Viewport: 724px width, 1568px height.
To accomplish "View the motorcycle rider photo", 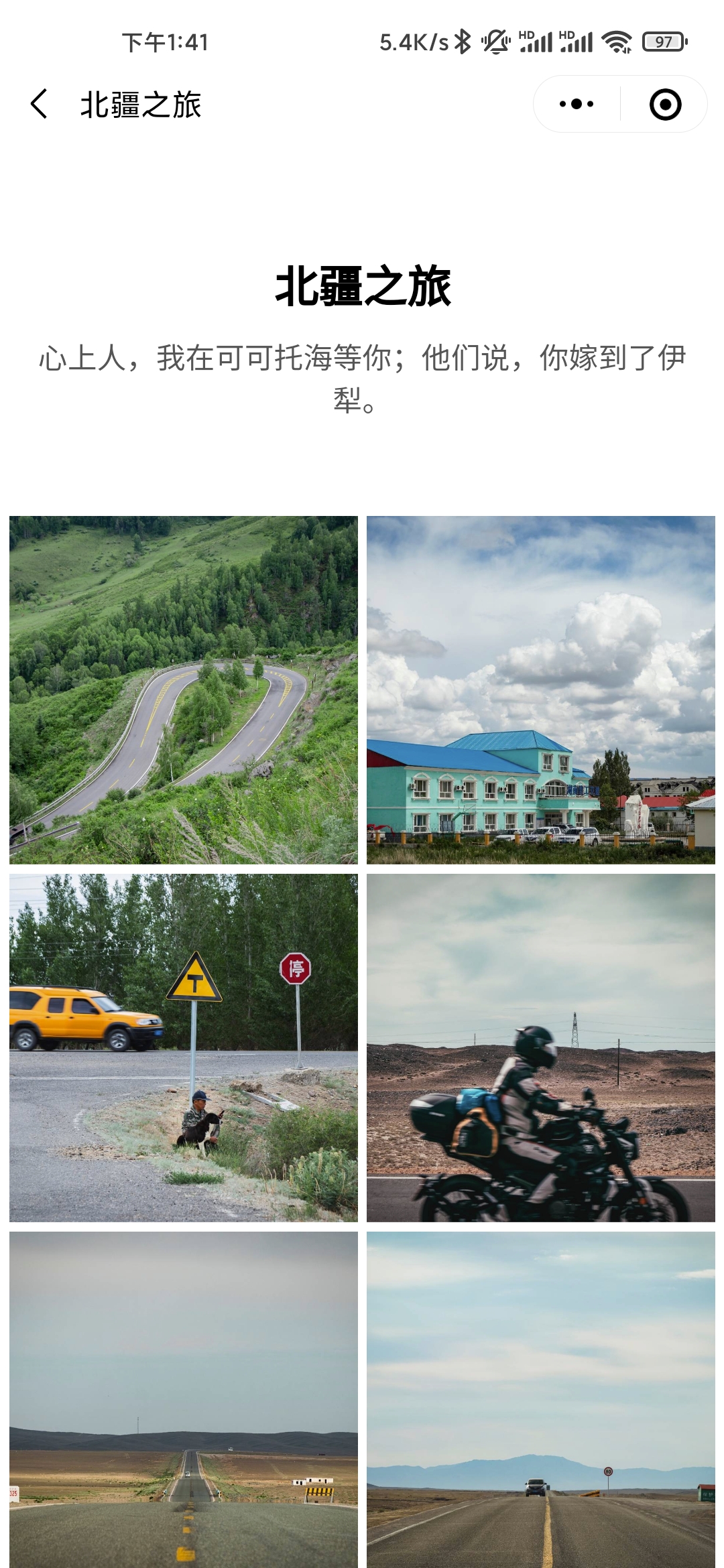I will tap(540, 1047).
